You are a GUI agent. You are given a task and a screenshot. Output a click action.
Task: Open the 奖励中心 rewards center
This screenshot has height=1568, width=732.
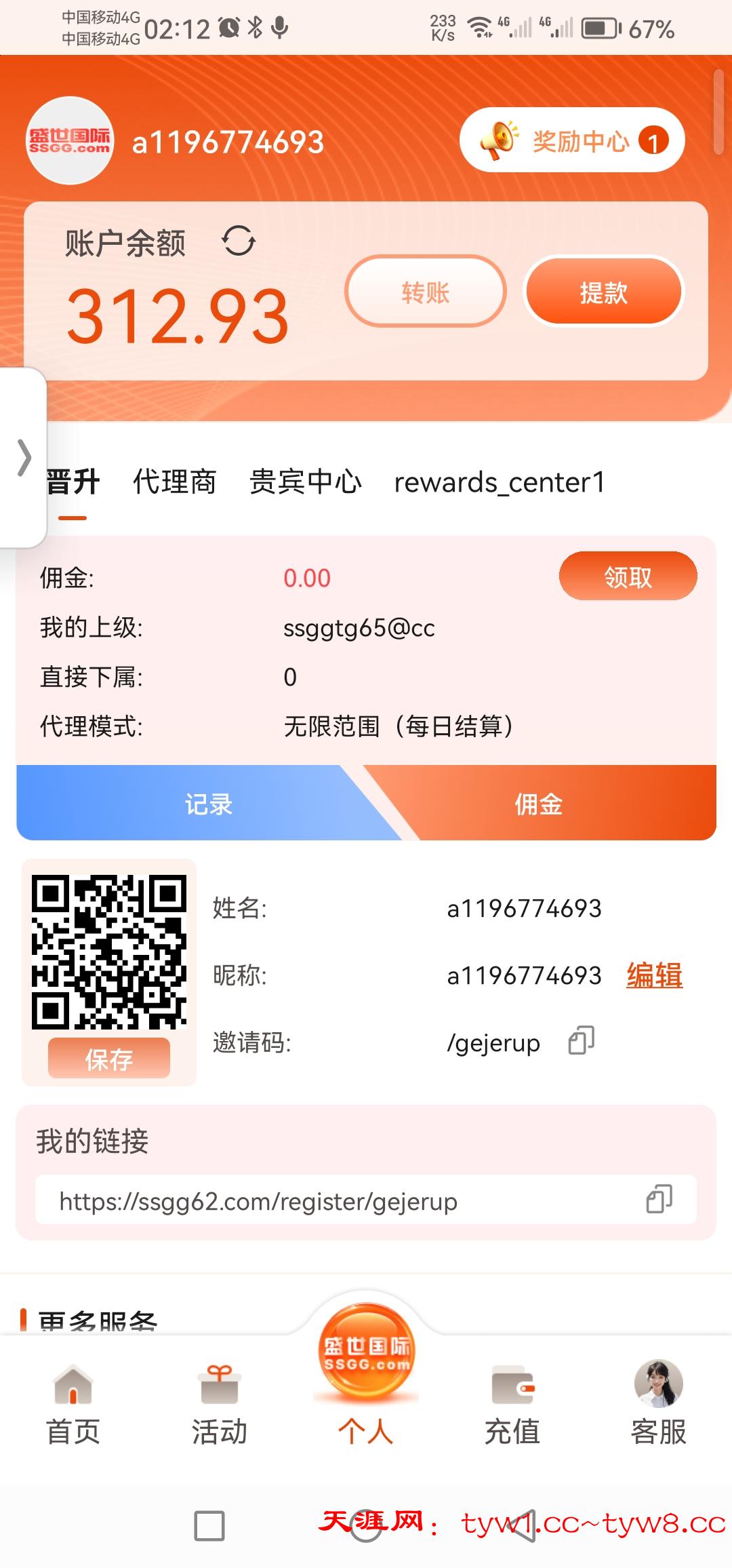(572, 140)
